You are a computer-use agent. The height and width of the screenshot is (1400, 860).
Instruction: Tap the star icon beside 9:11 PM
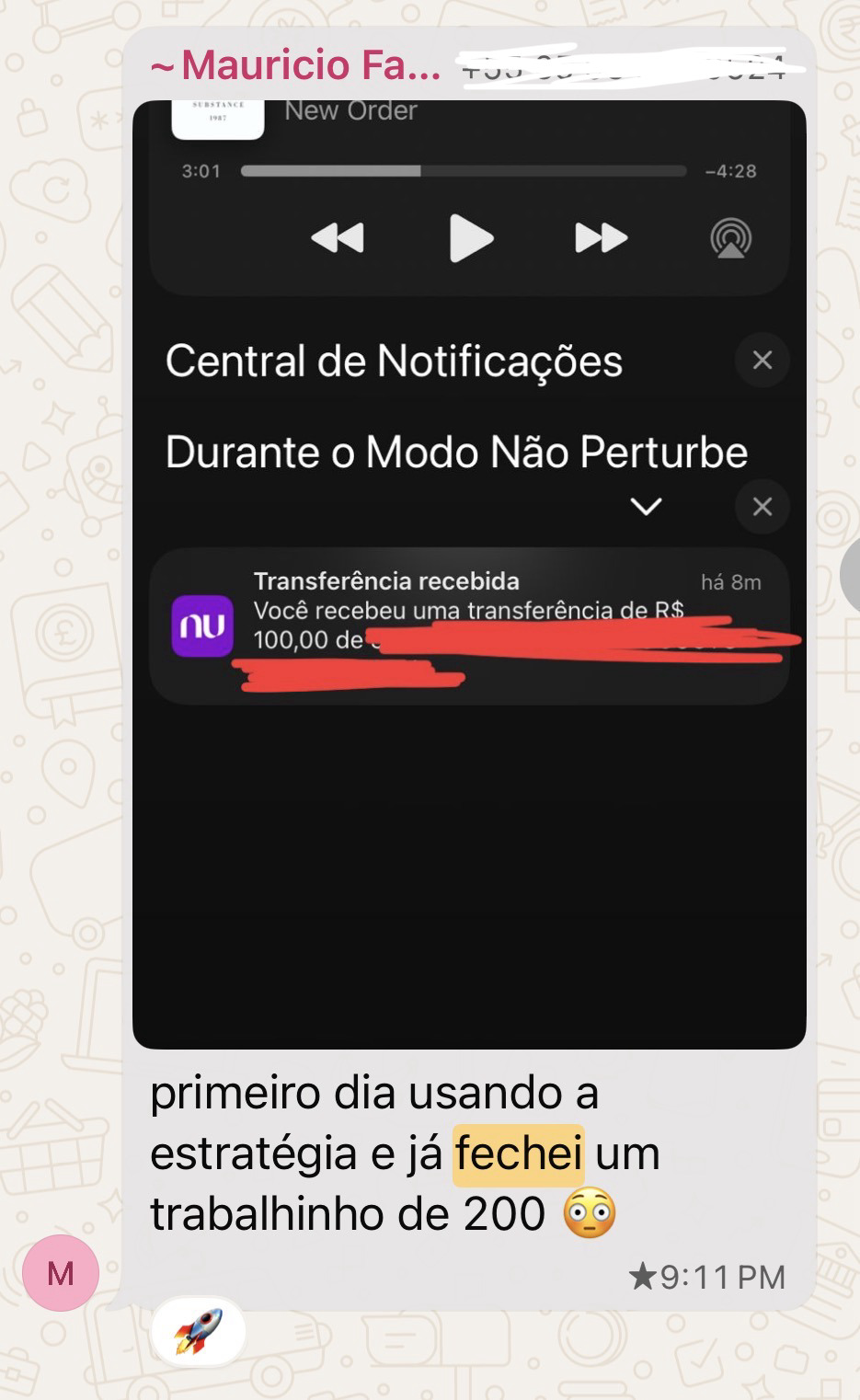pyautogui.click(x=642, y=1276)
